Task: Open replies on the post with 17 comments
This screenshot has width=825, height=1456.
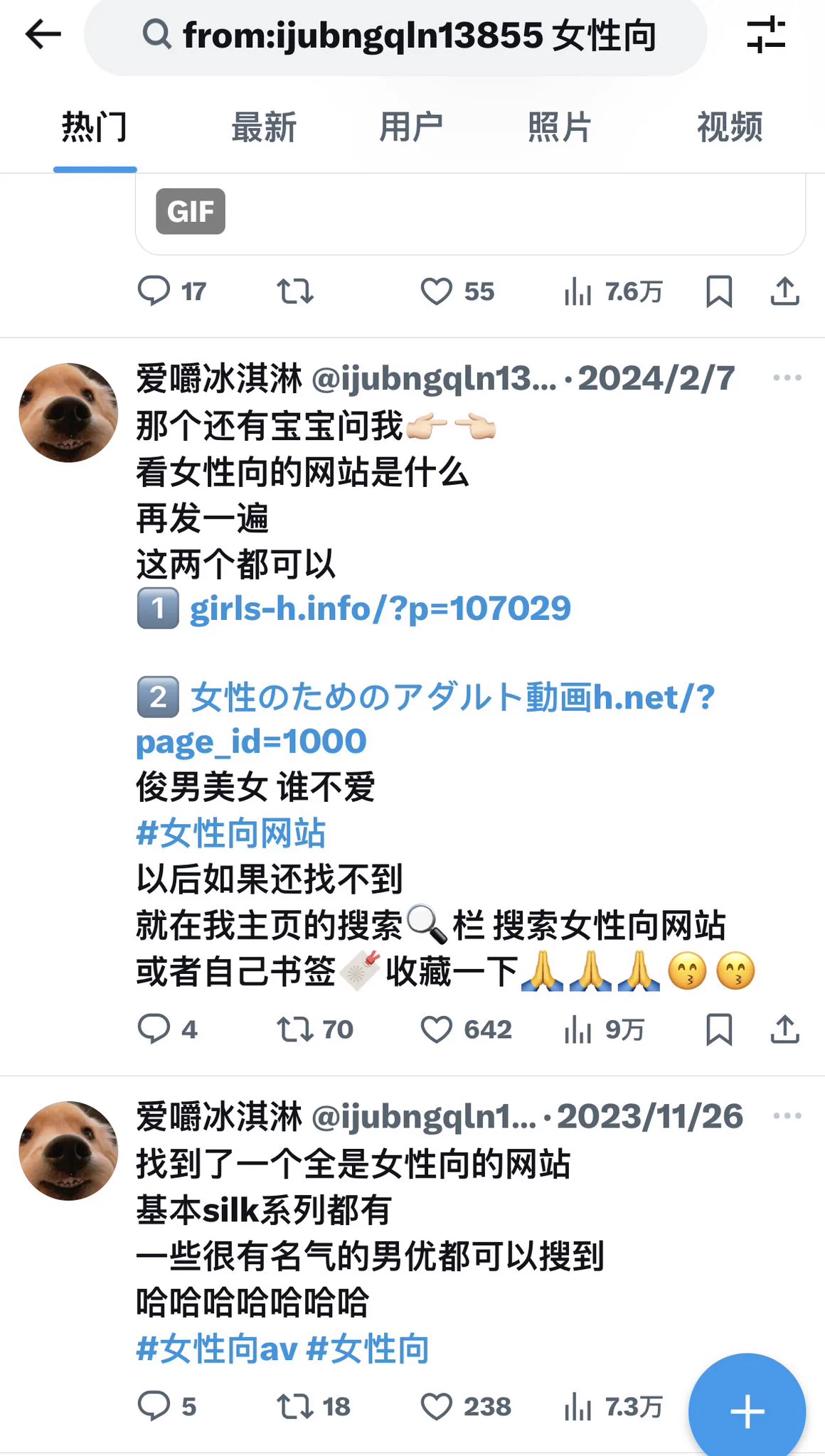Action: click(x=154, y=291)
